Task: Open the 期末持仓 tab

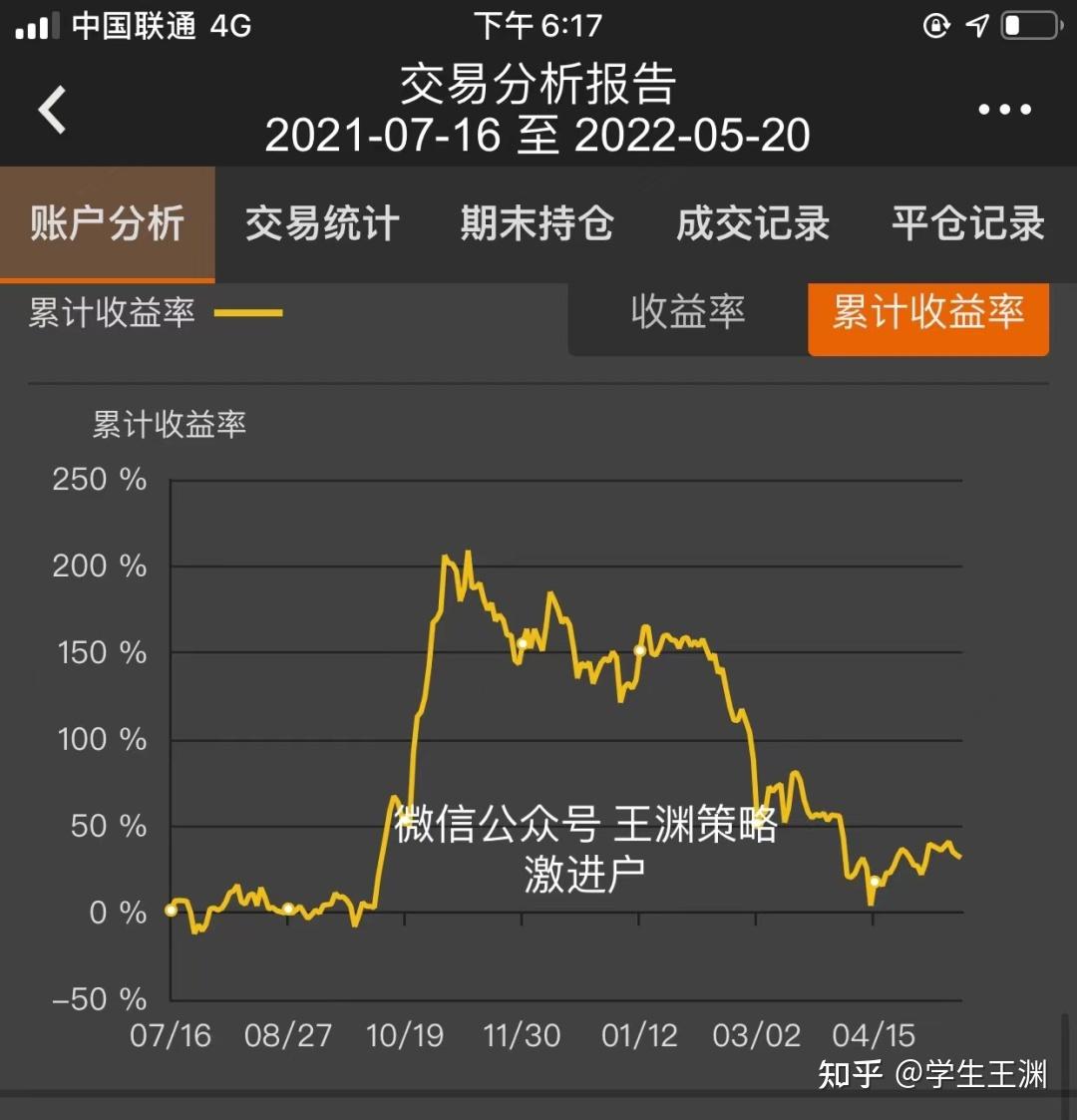Action: click(x=537, y=224)
